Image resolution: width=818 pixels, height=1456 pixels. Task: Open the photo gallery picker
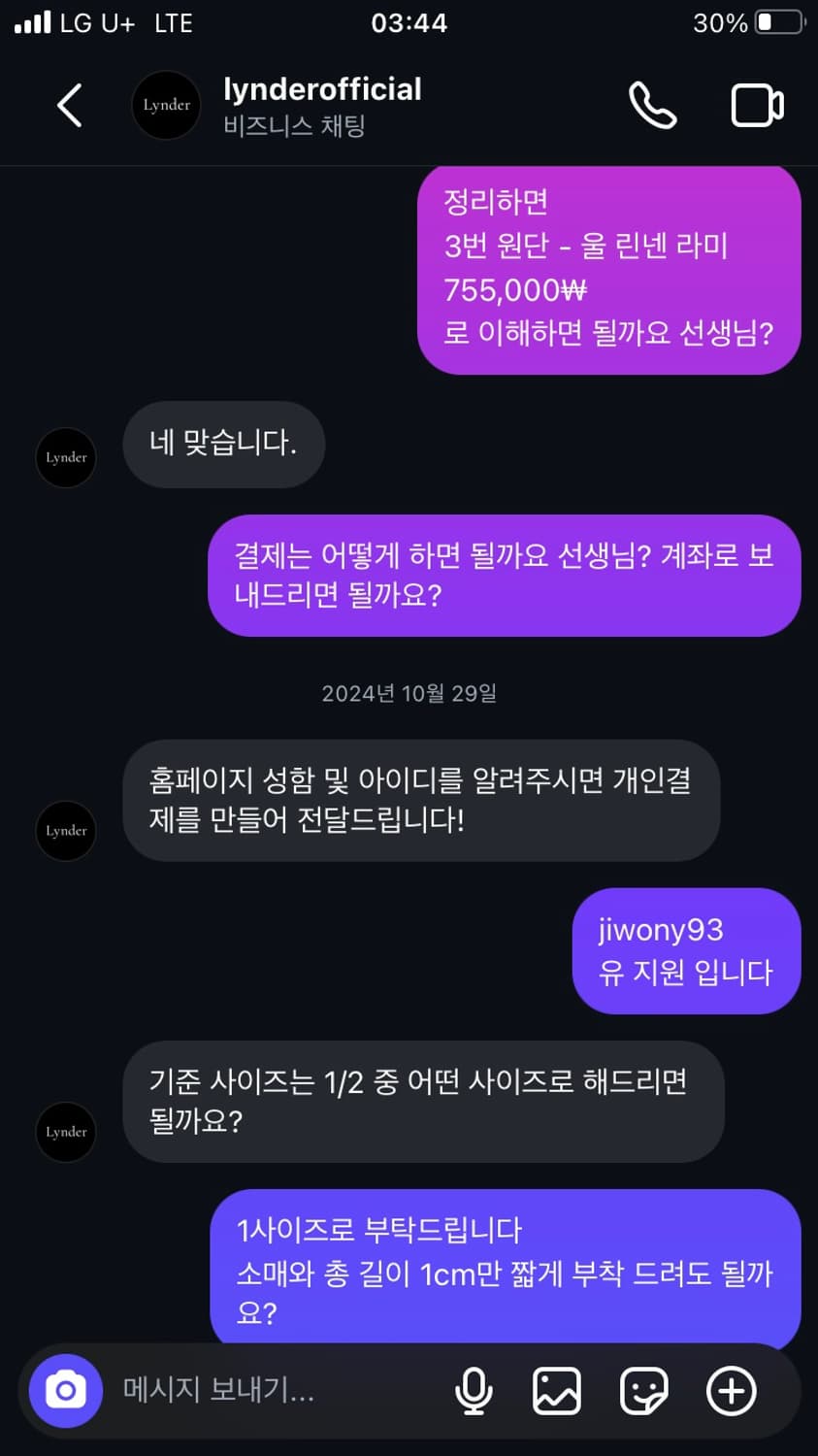pyautogui.click(x=556, y=1391)
